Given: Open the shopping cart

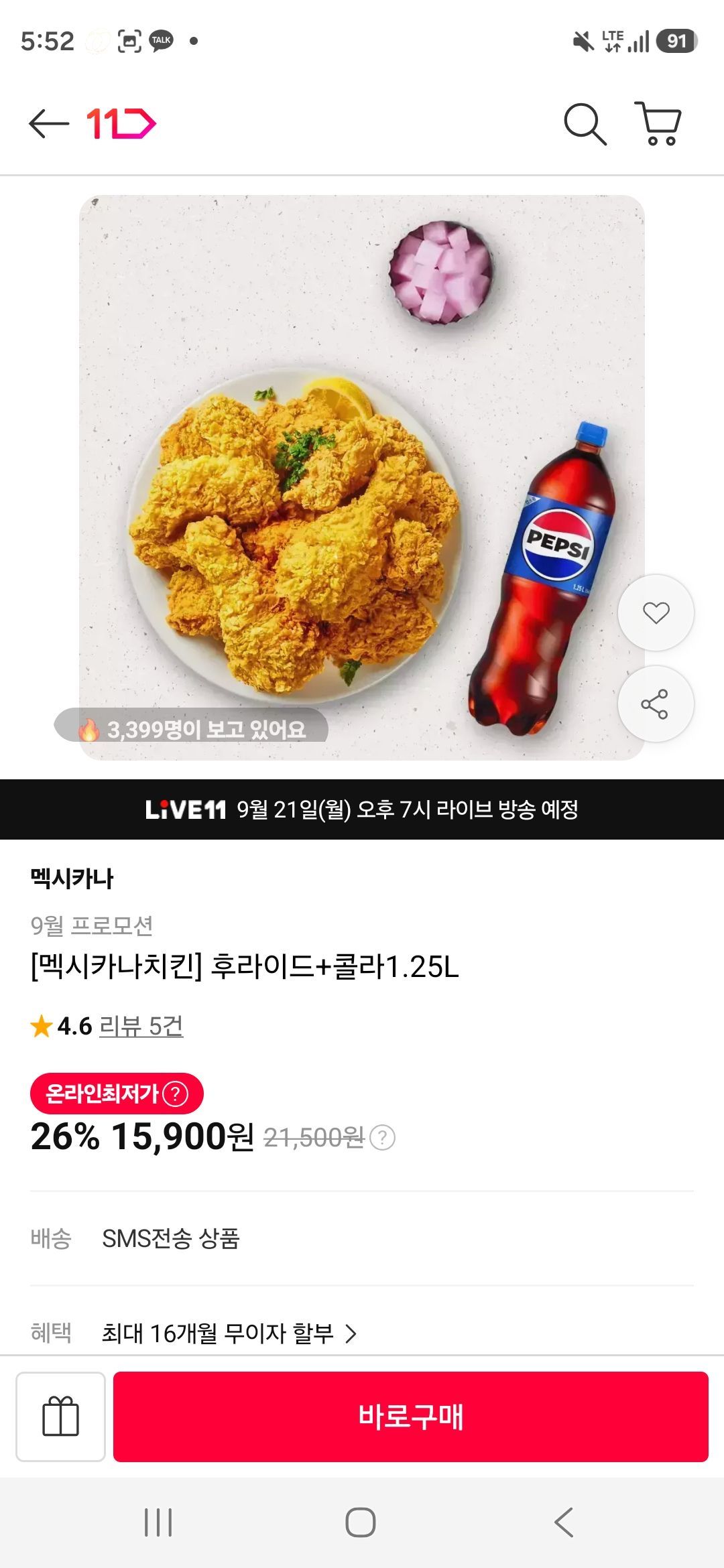Looking at the screenshot, I should (x=658, y=124).
